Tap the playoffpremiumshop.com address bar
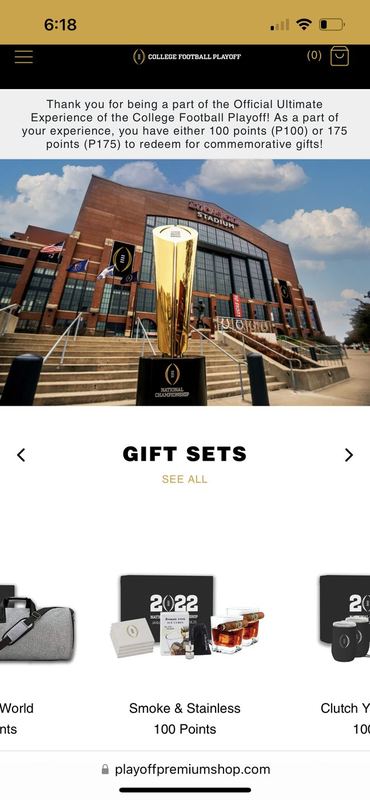Image resolution: width=370 pixels, height=800 pixels. click(x=185, y=769)
